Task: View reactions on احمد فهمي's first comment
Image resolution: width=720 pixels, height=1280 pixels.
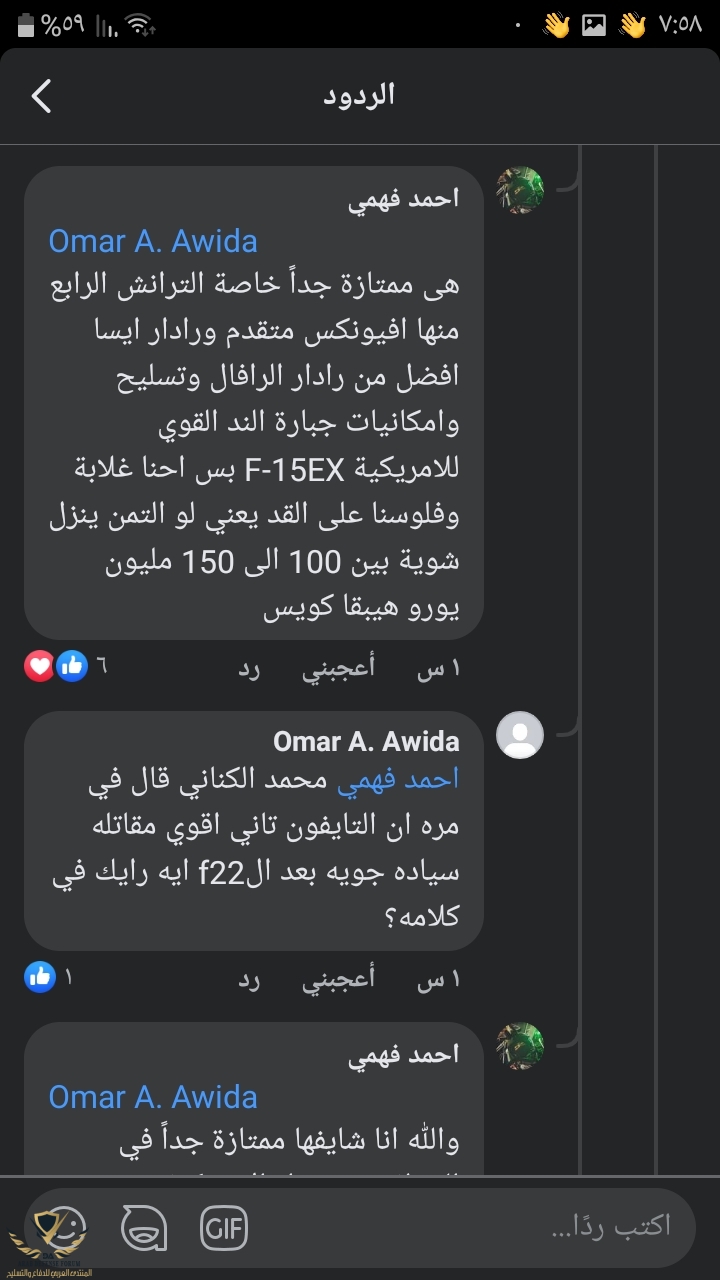Action: (56, 667)
